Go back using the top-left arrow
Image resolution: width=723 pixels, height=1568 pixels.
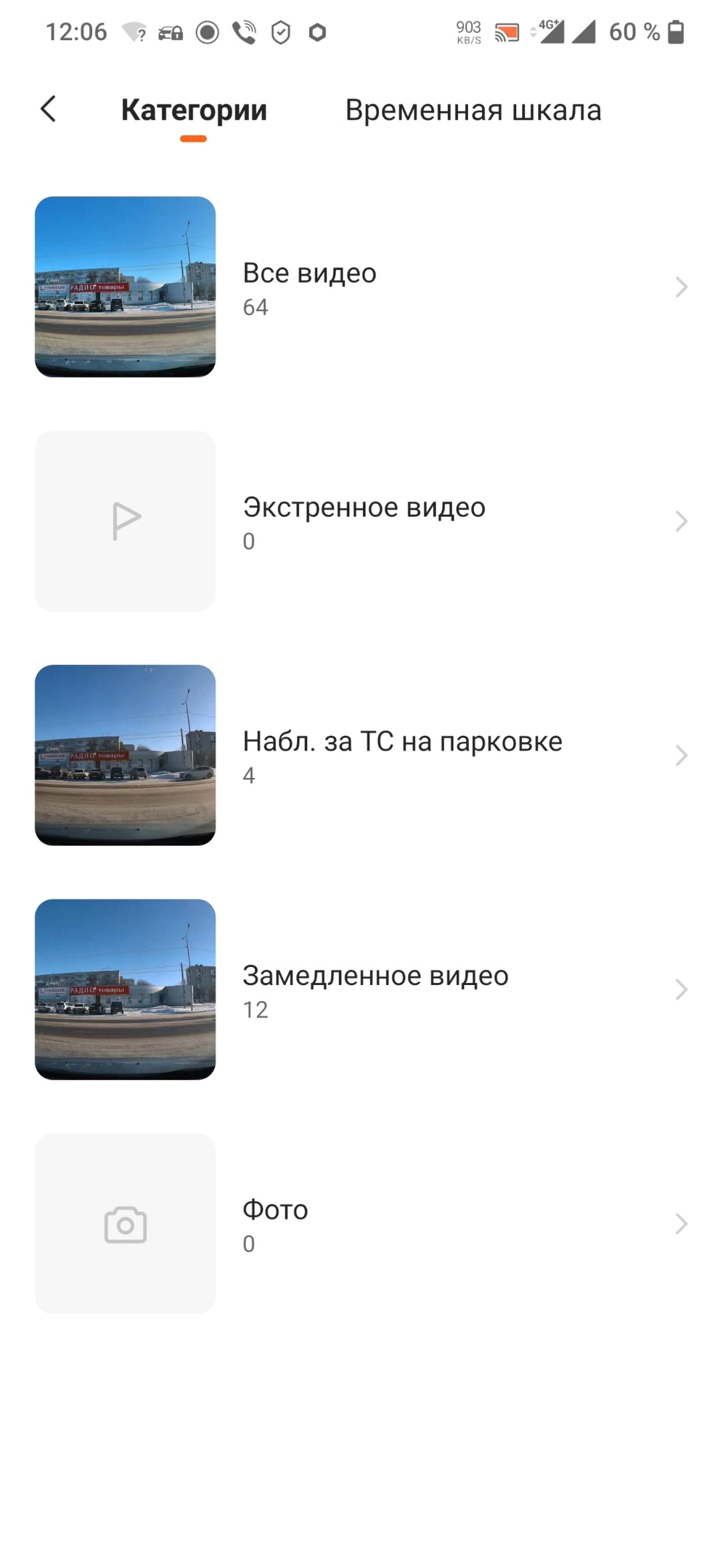point(48,110)
